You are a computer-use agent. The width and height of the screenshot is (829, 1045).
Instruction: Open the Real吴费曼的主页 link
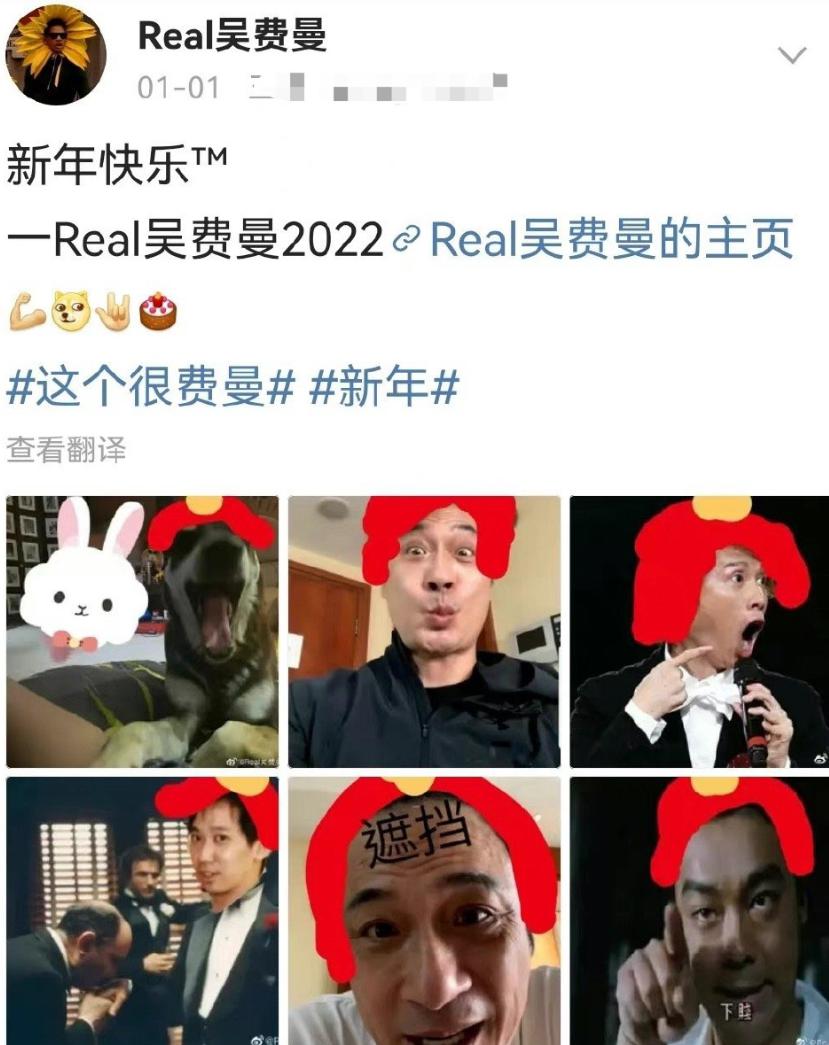coord(611,241)
